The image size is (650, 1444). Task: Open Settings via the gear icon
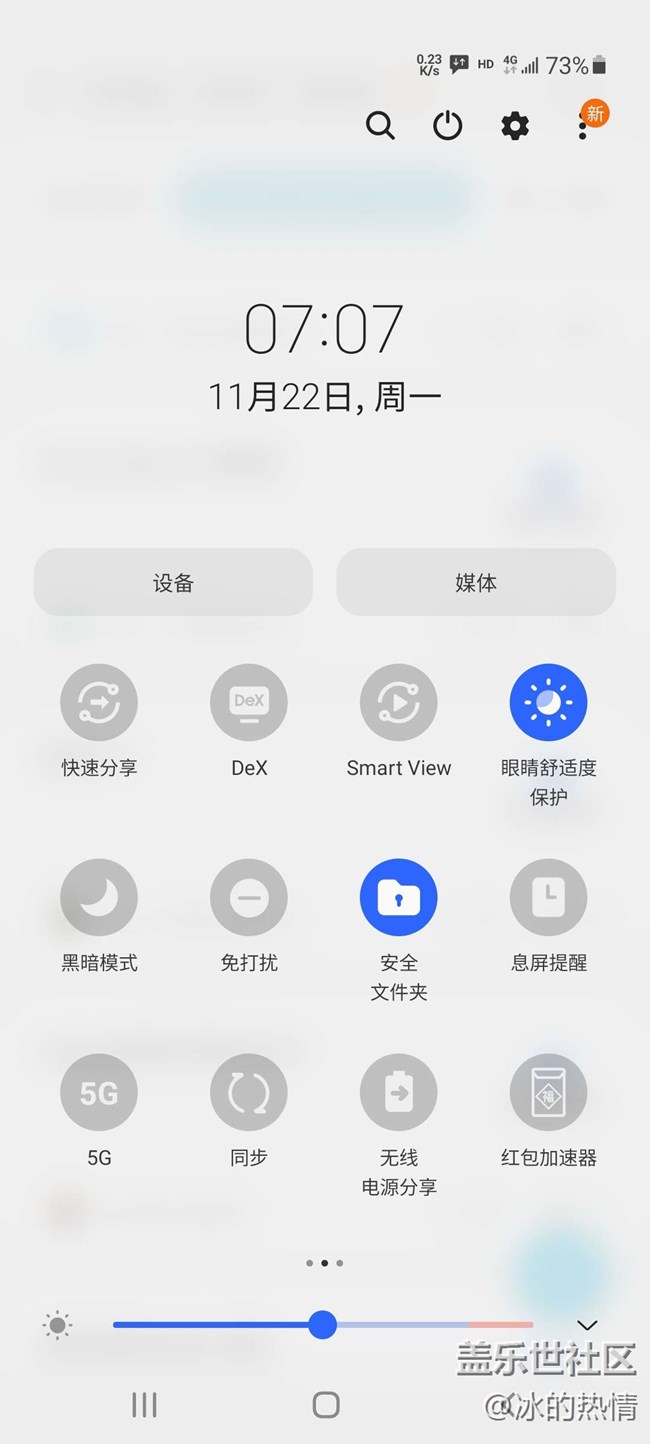(x=515, y=126)
